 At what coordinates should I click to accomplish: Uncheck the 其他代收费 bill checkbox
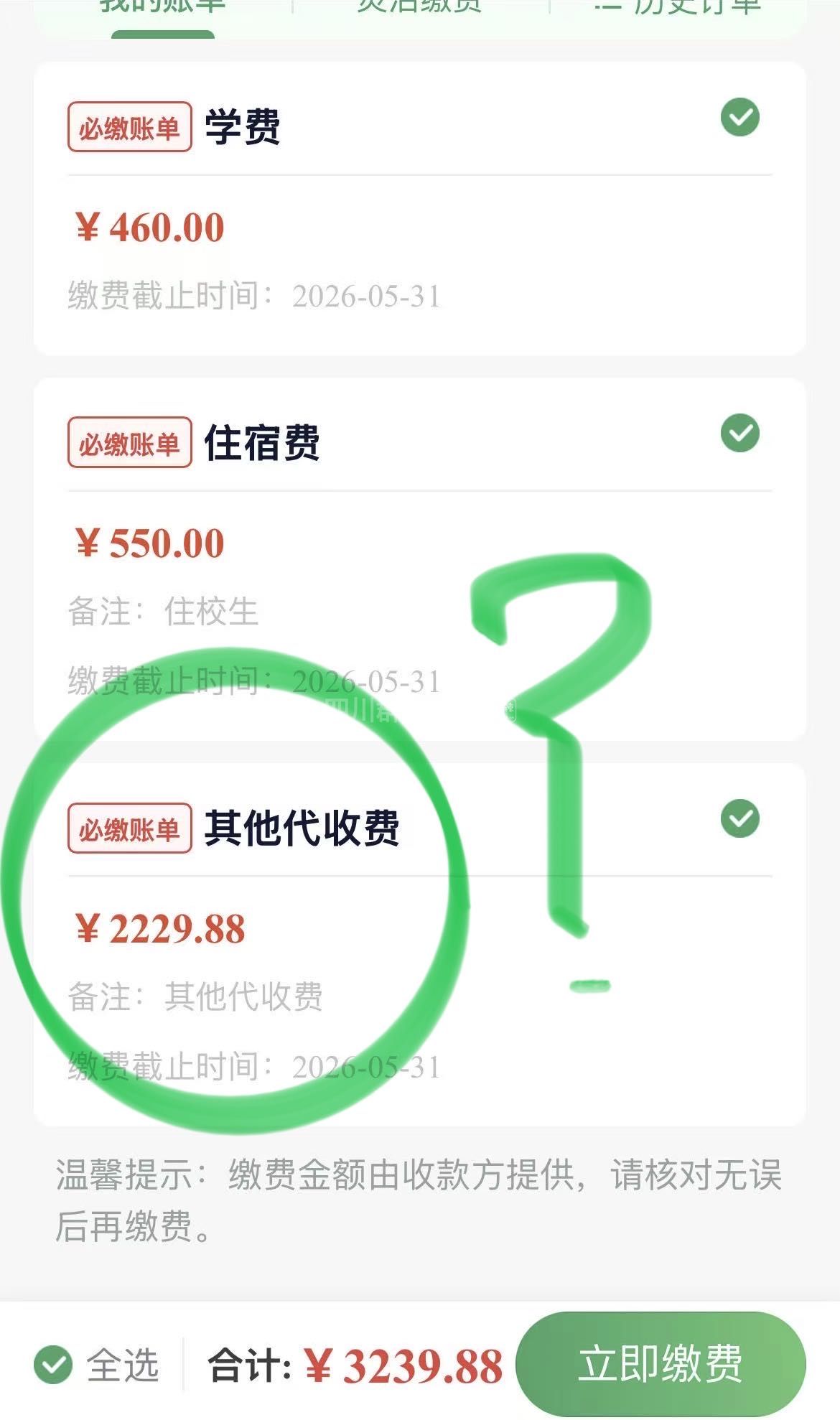click(x=739, y=818)
